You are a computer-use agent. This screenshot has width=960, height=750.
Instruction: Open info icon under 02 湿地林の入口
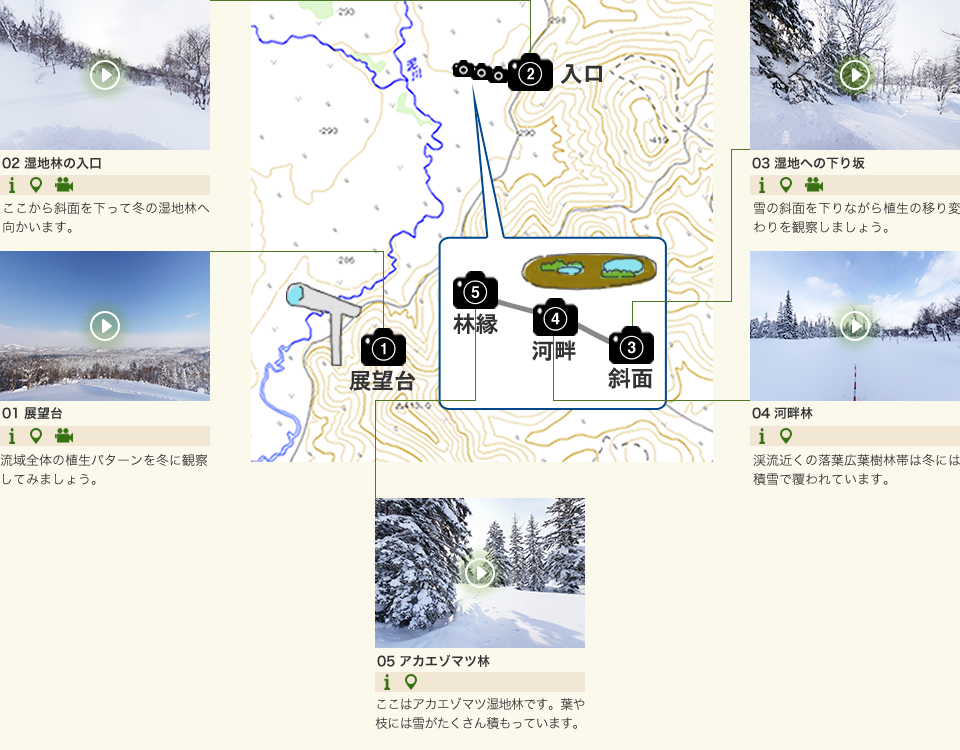(x=12, y=185)
